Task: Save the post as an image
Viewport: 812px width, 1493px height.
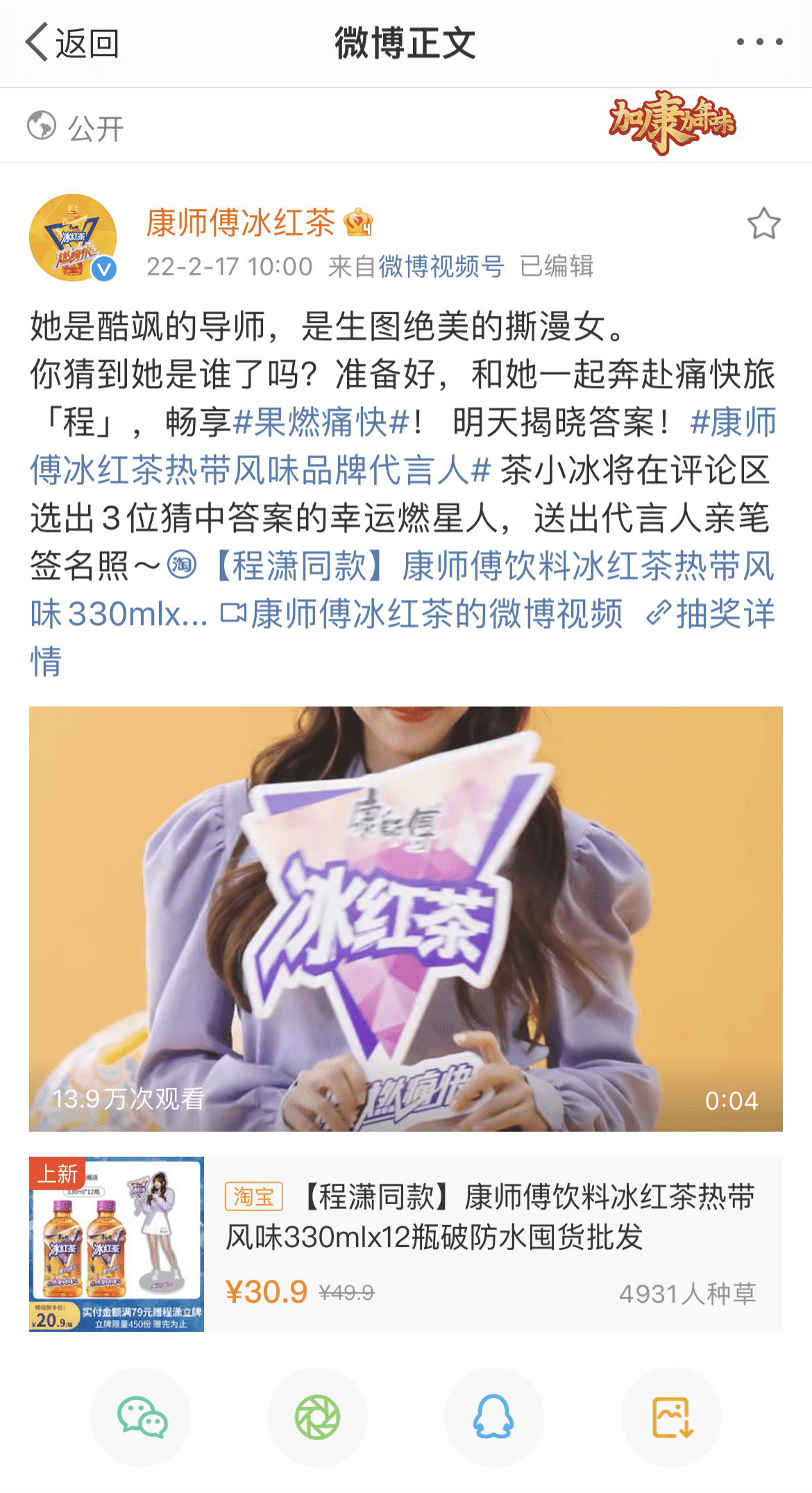Action: [x=670, y=1417]
